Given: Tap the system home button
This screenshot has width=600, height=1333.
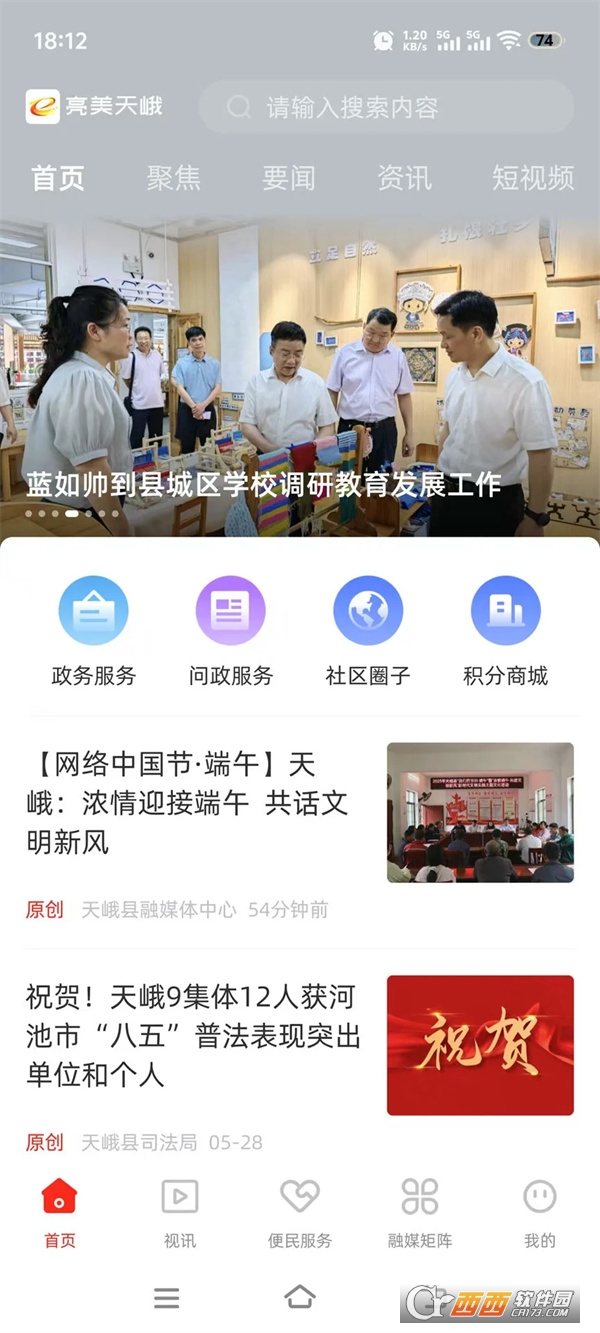Looking at the screenshot, I should tap(299, 1298).
